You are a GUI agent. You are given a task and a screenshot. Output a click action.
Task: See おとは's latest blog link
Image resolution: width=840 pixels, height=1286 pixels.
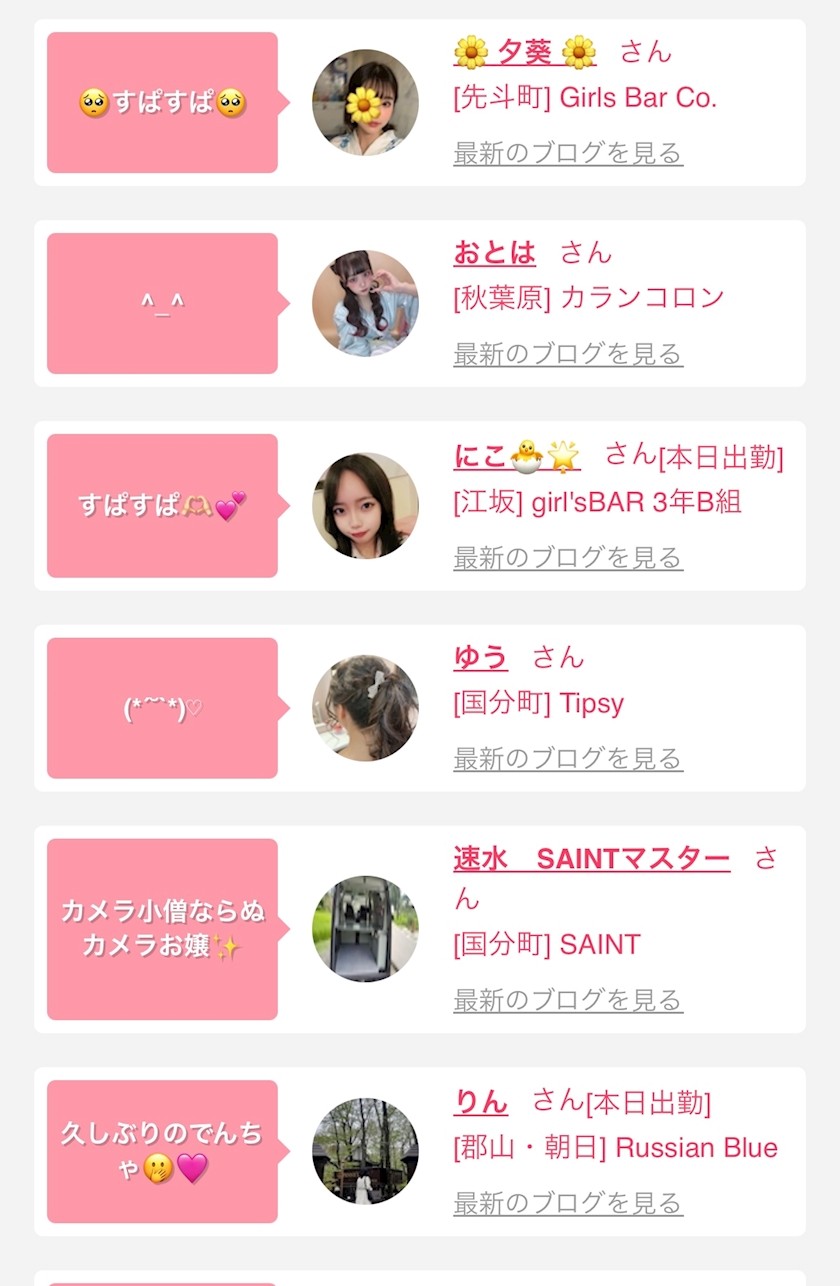(567, 354)
